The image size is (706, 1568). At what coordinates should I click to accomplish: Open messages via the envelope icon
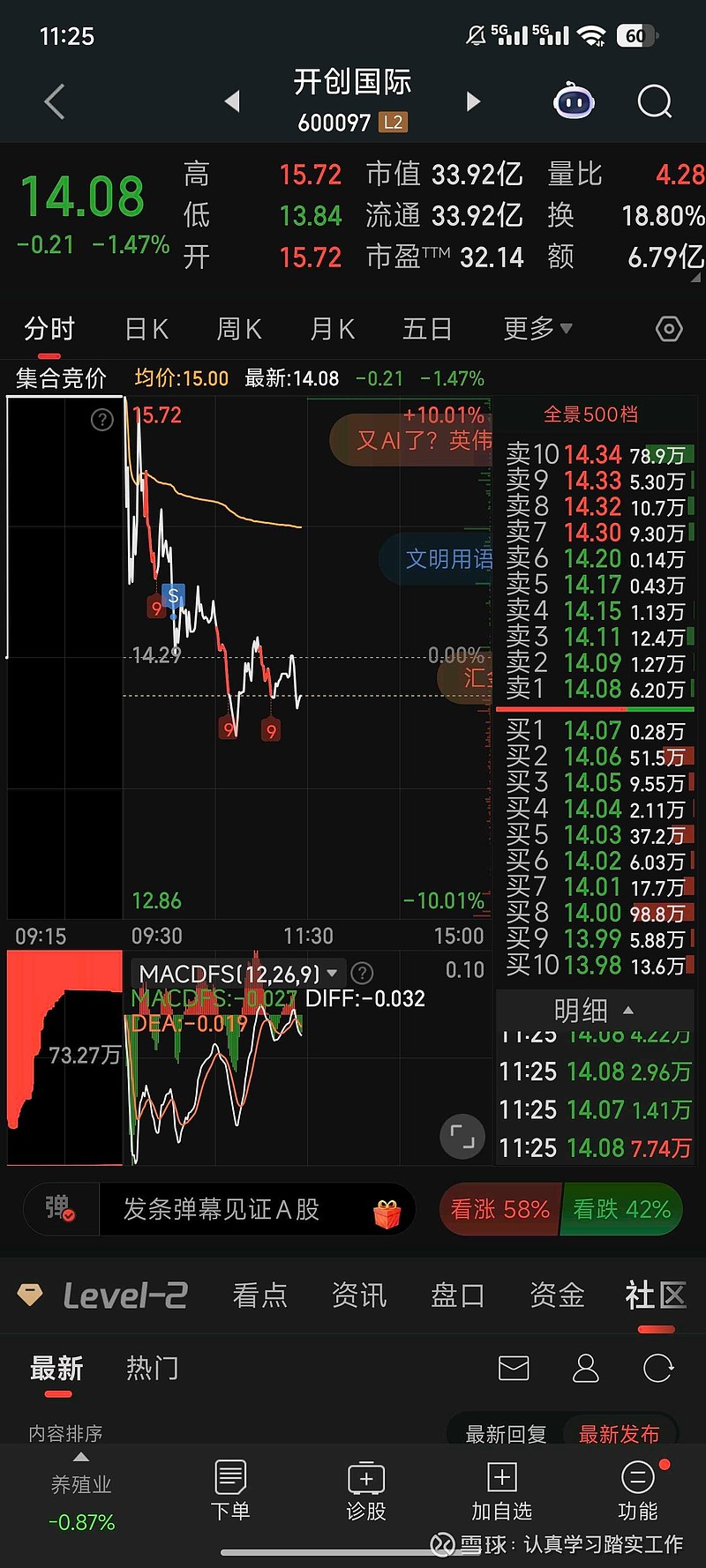[514, 1368]
